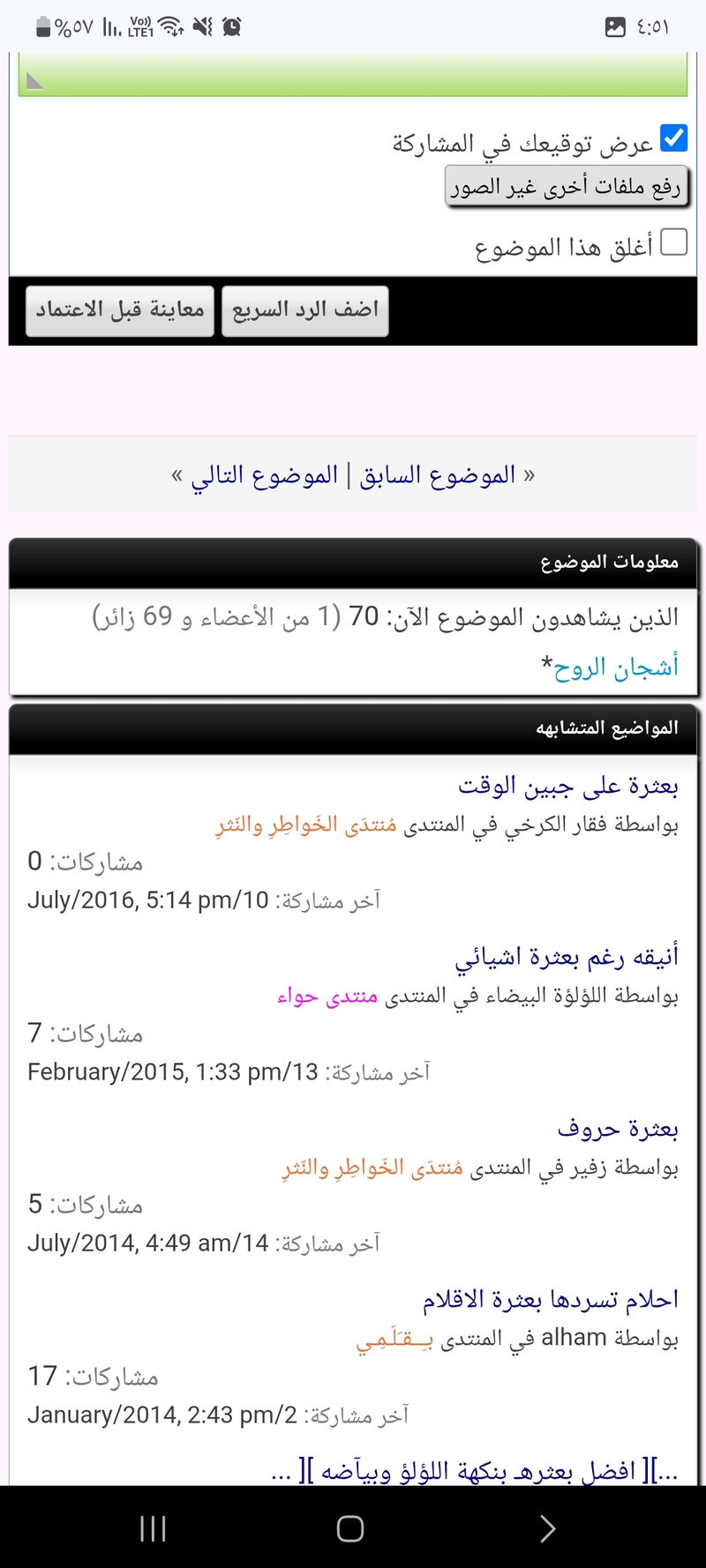Go to الموضوع السابق link
The width and height of the screenshot is (706, 1568).
point(437,475)
